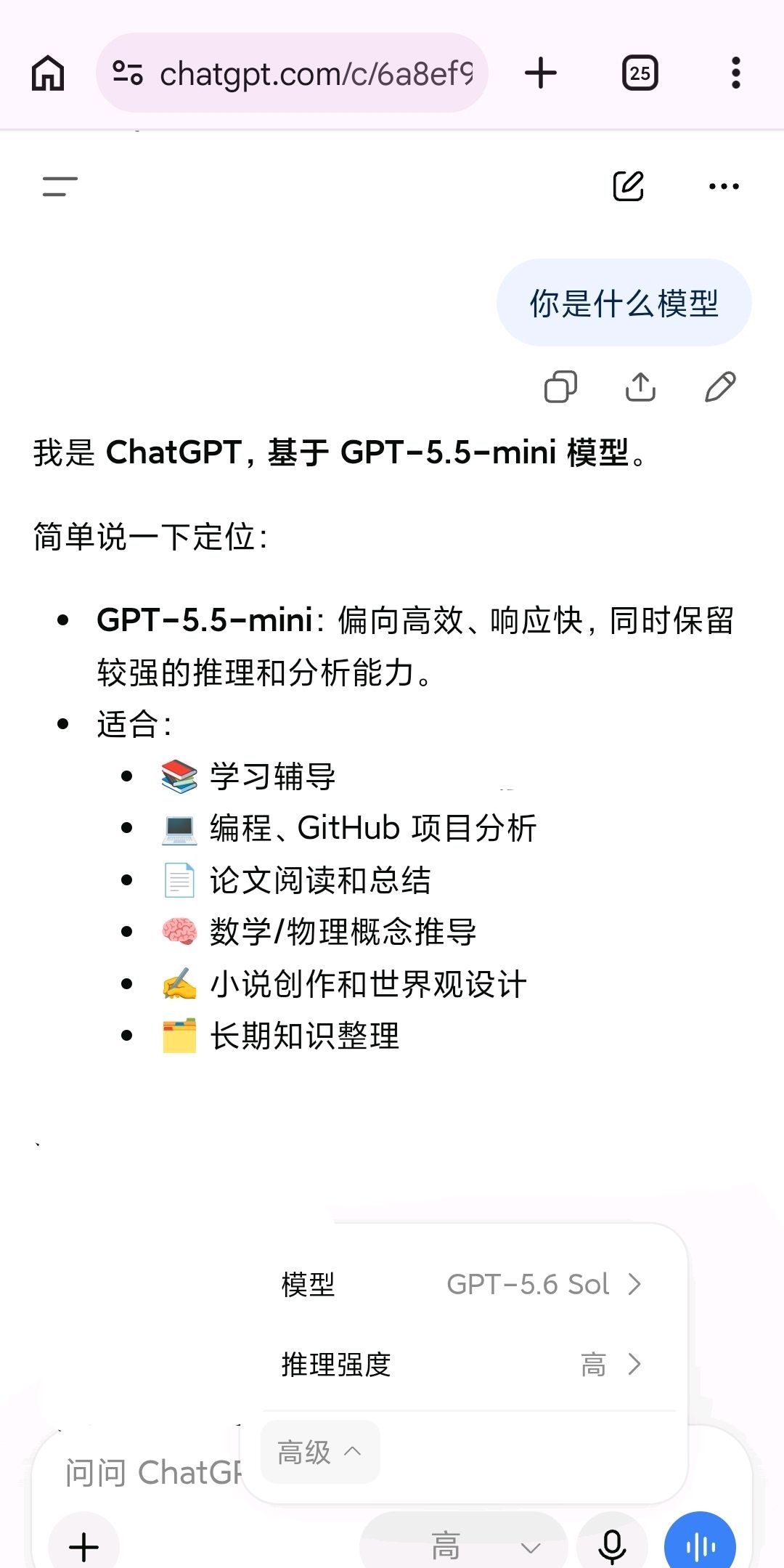Viewport: 784px width, 1568px height.
Task: Start a new chat with the compose icon
Action: pos(629,186)
